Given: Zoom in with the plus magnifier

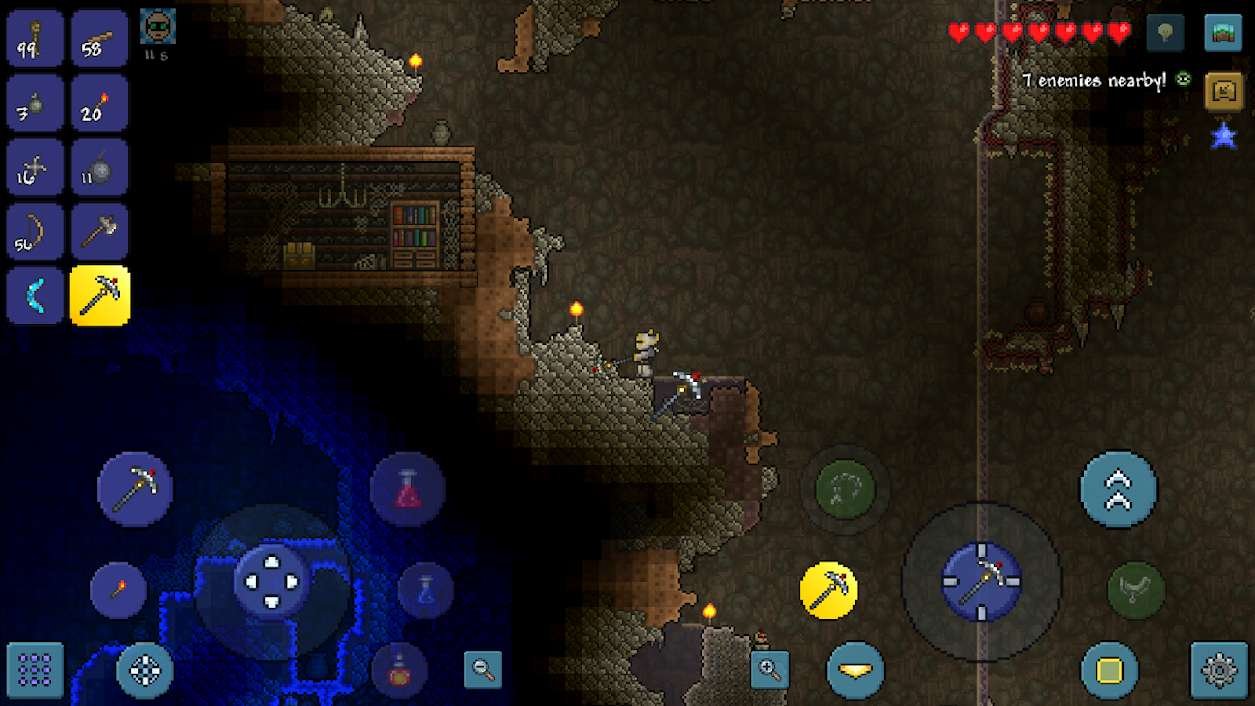Looking at the screenshot, I should [770, 670].
